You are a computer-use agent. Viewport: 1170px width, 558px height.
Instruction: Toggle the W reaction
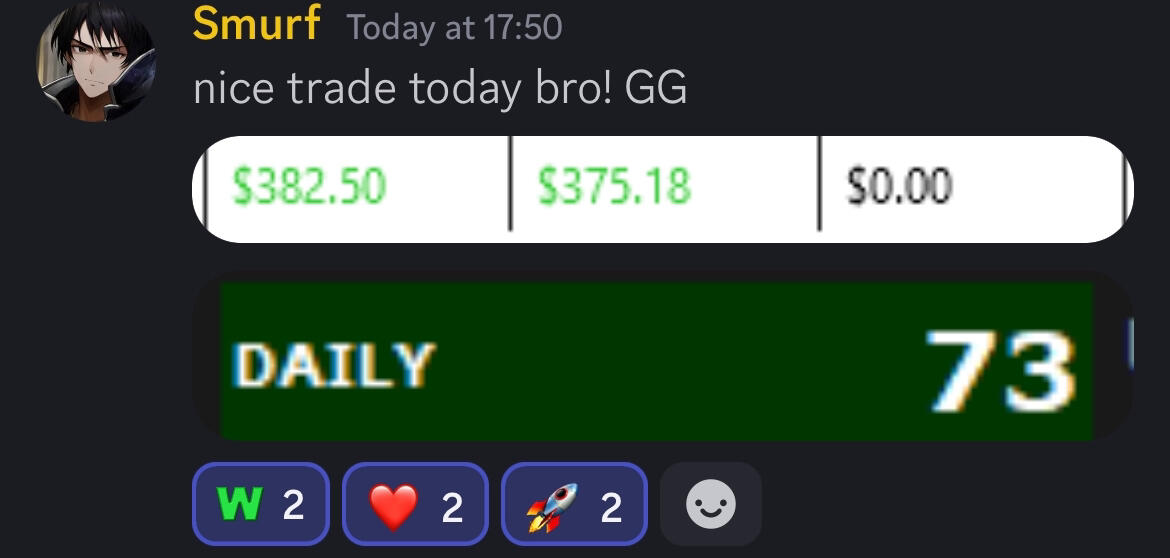coord(260,504)
